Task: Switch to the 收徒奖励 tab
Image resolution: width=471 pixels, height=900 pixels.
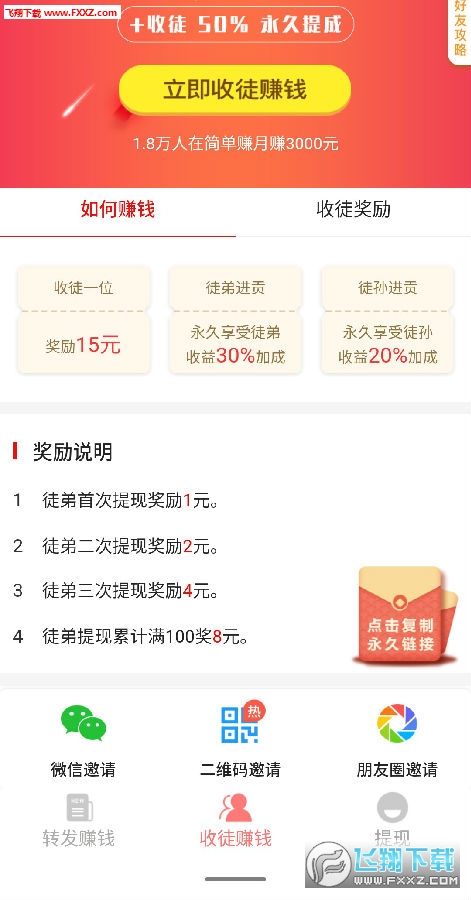Action: (x=353, y=210)
